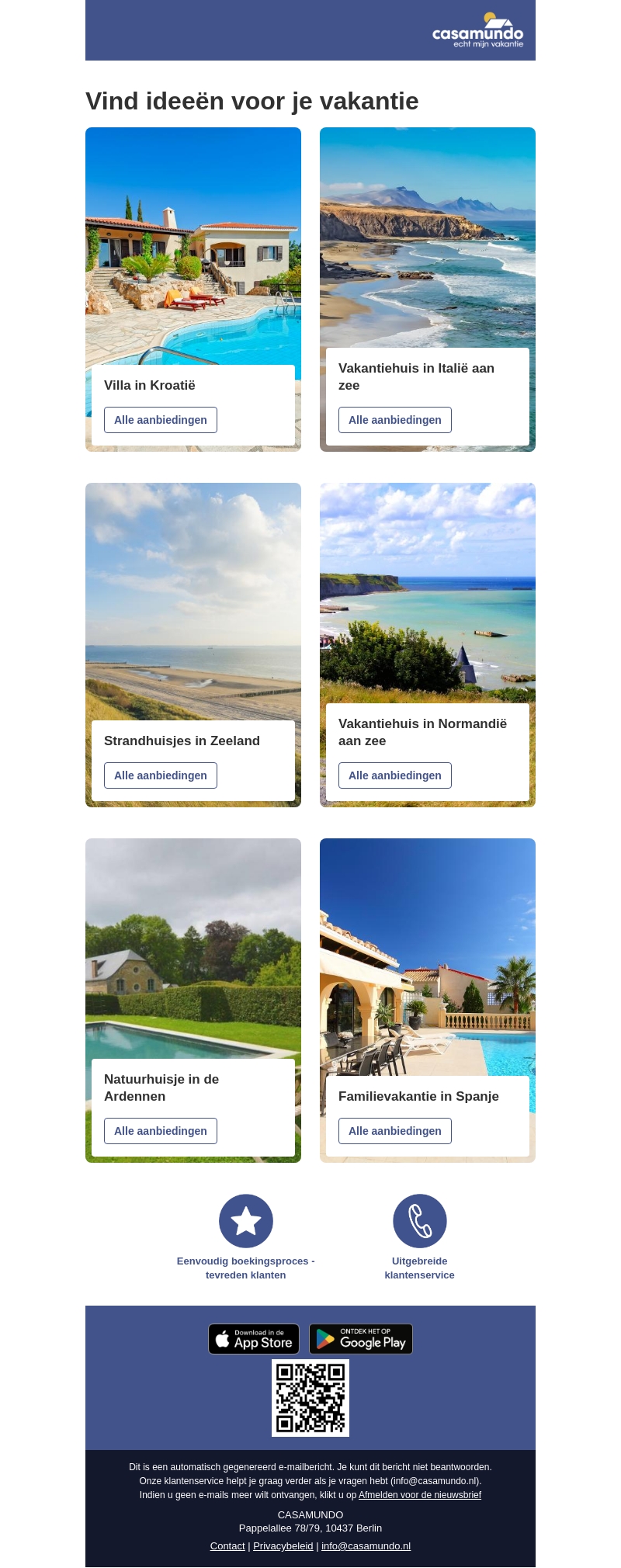This screenshot has width=621, height=1568.
Task: Unsubscribe via Afmelden voor de nieuwsbrief
Action: click(x=420, y=1495)
